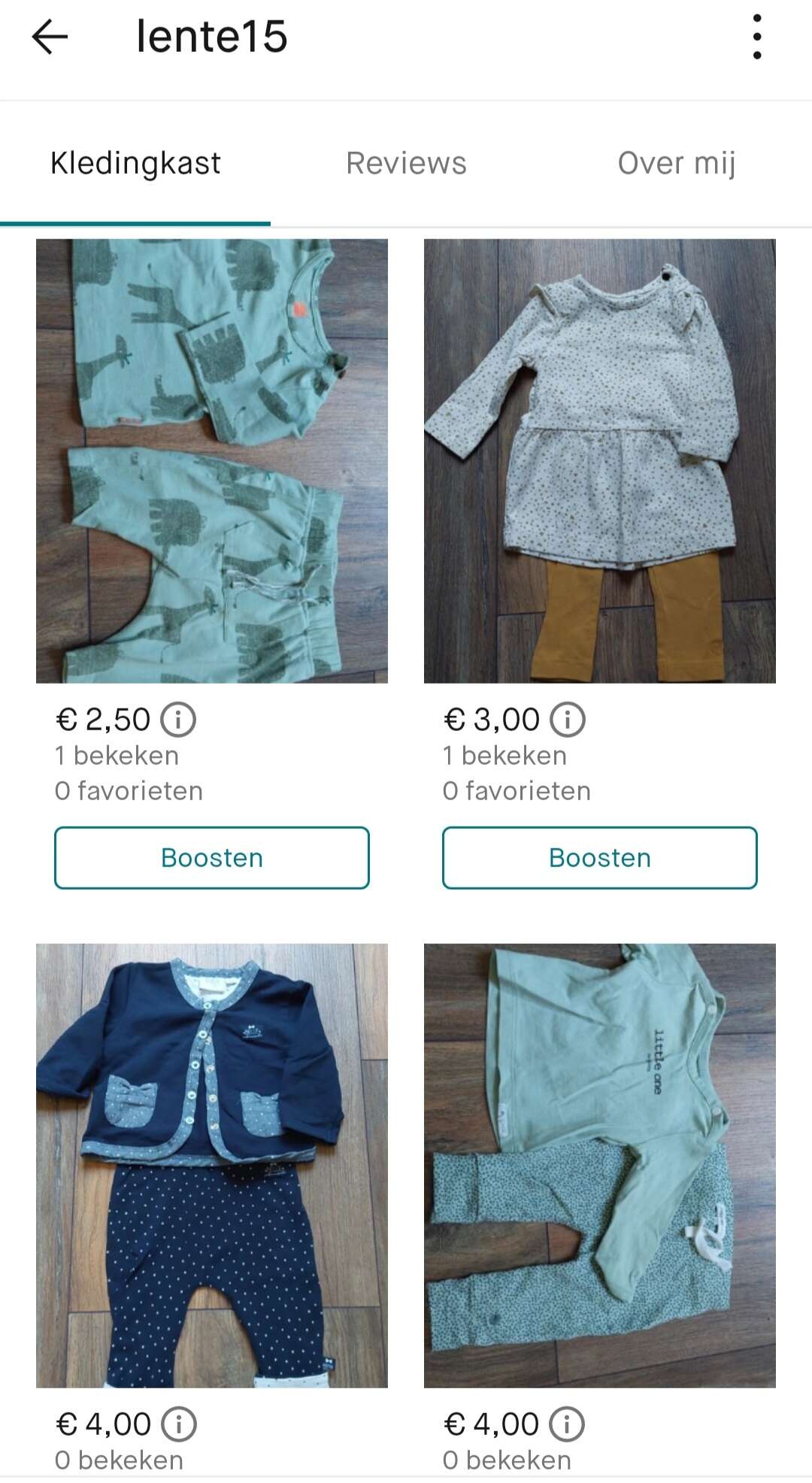Boost the € 2,50 listing

pos(212,858)
